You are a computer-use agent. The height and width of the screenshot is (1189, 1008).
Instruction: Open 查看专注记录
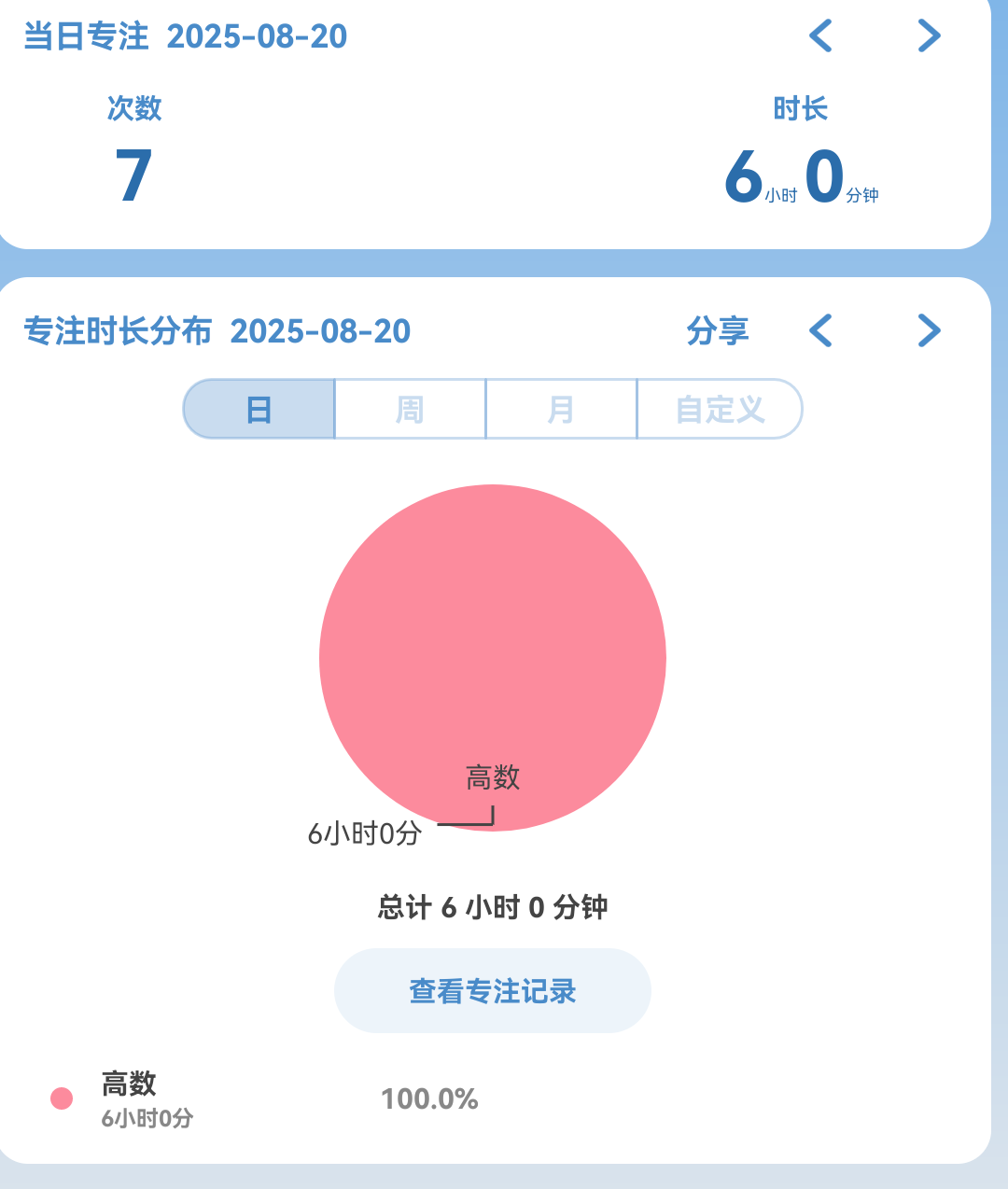(493, 991)
